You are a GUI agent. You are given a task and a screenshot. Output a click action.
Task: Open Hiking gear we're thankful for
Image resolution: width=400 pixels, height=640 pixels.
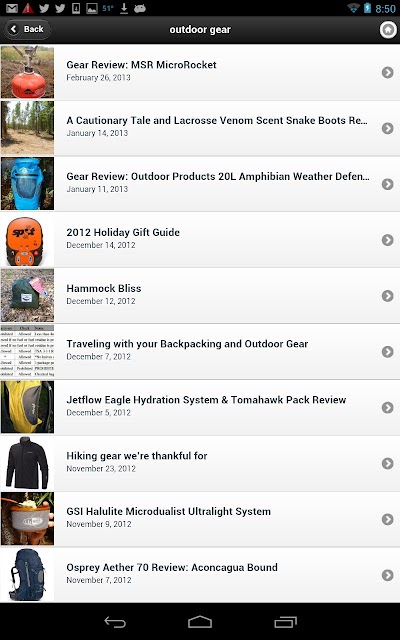coord(200,463)
